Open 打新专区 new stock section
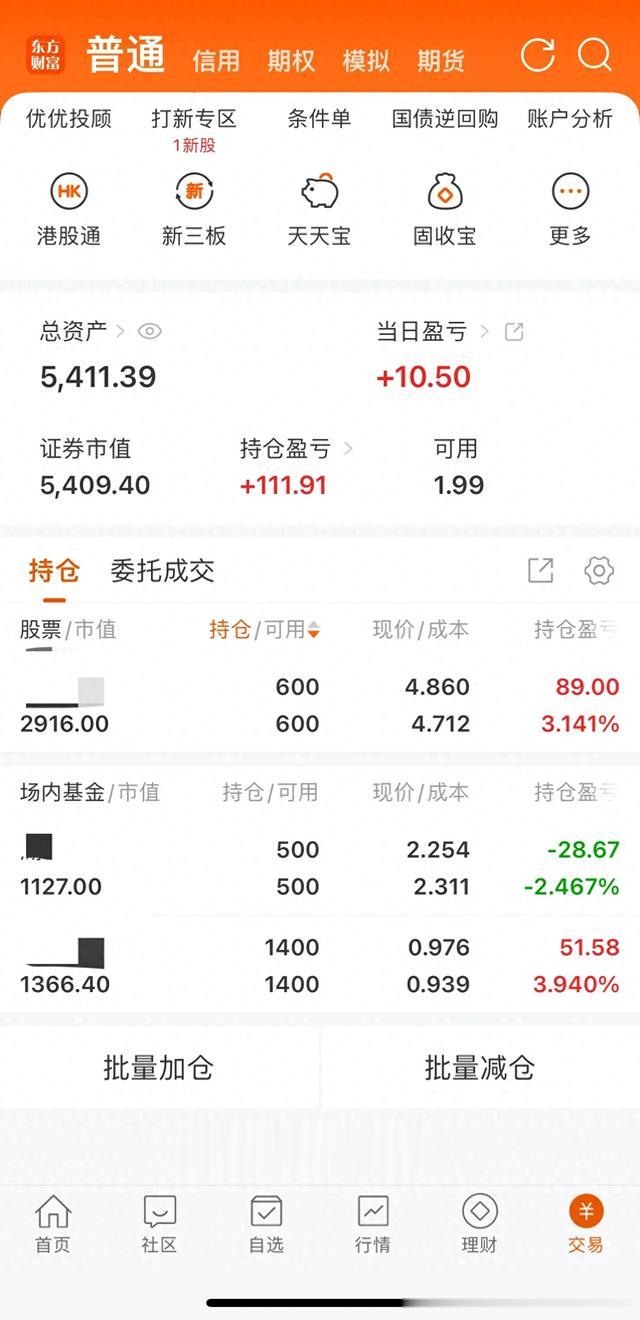Screen dimensions: 640x1320 (x=194, y=119)
